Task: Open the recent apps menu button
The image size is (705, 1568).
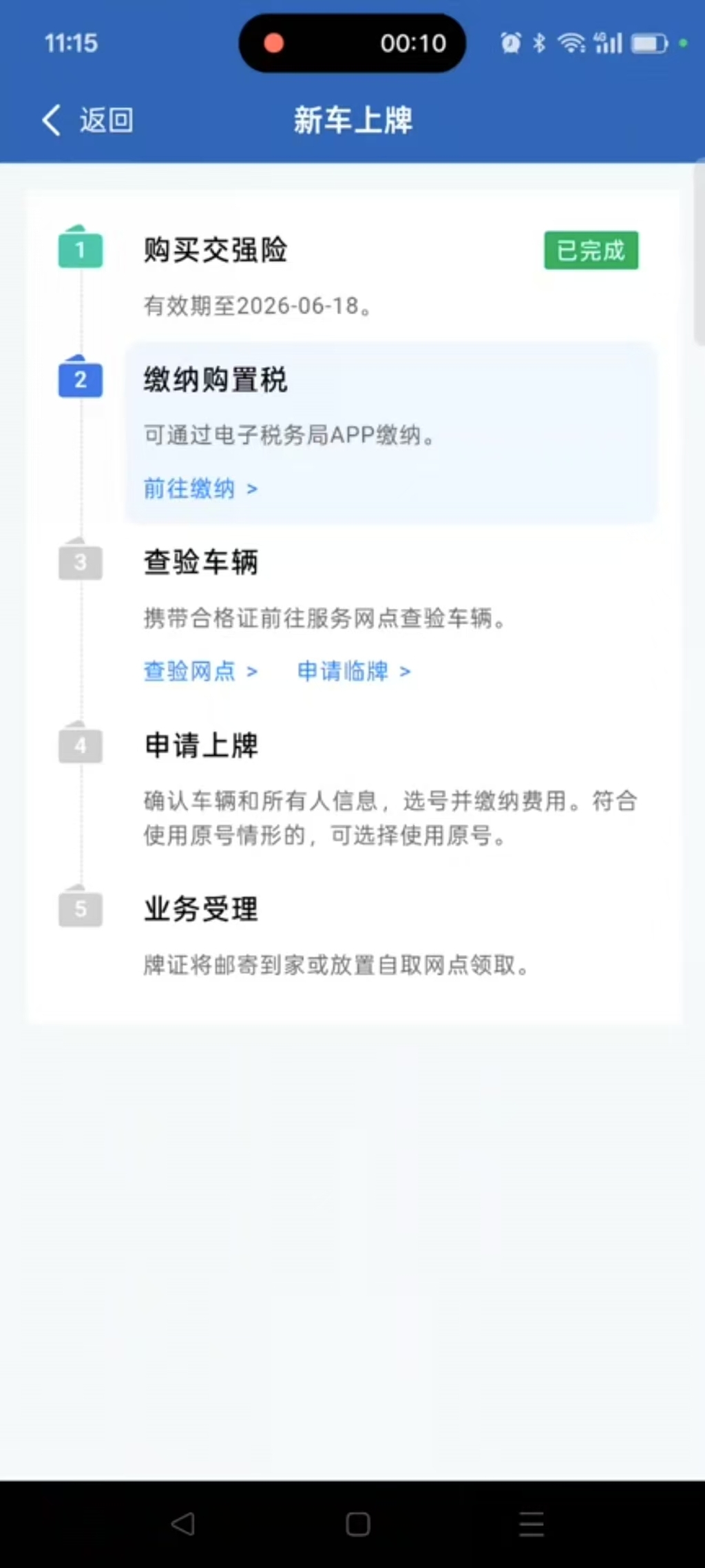Action: pyautogui.click(x=531, y=1524)
